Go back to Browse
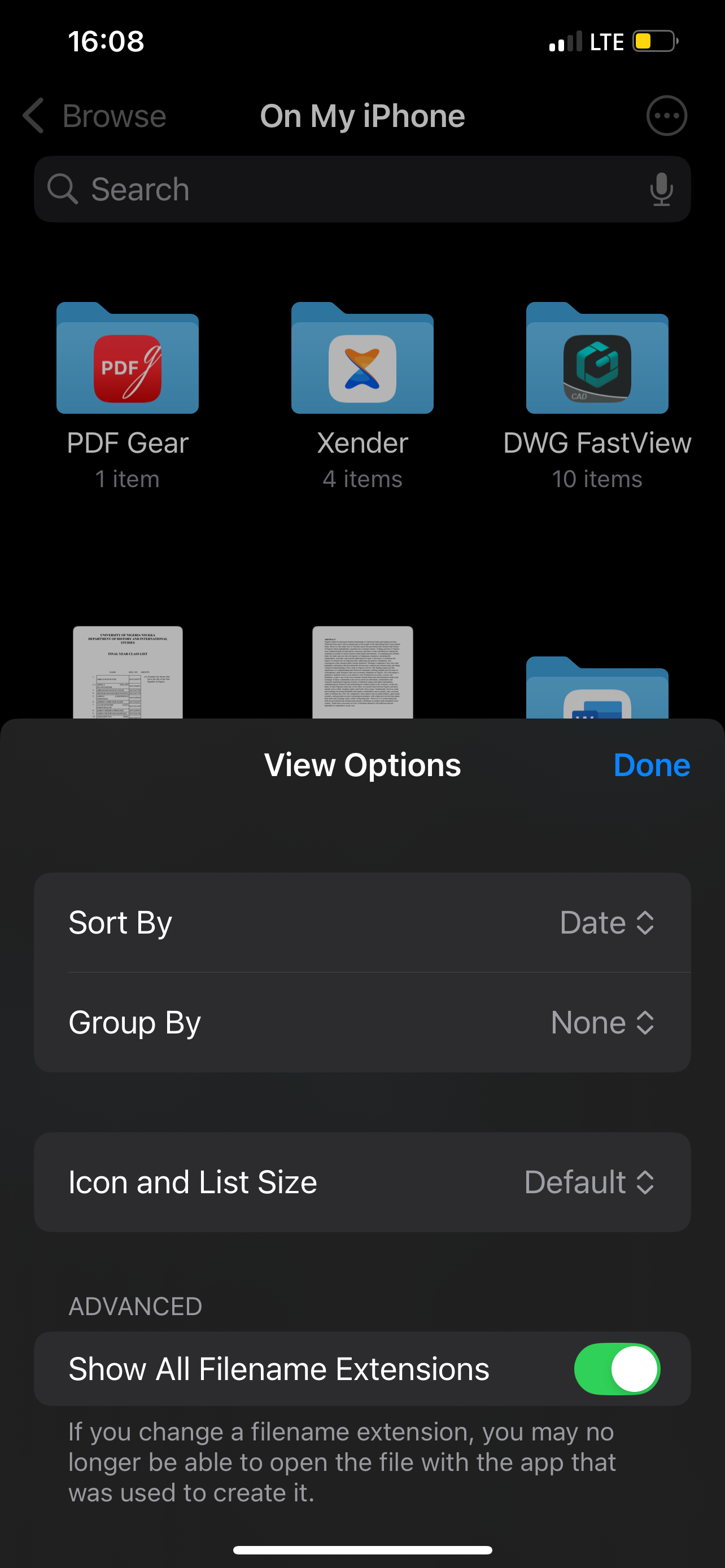Screen dimensions: 725x1568 [x=95, y=116]
